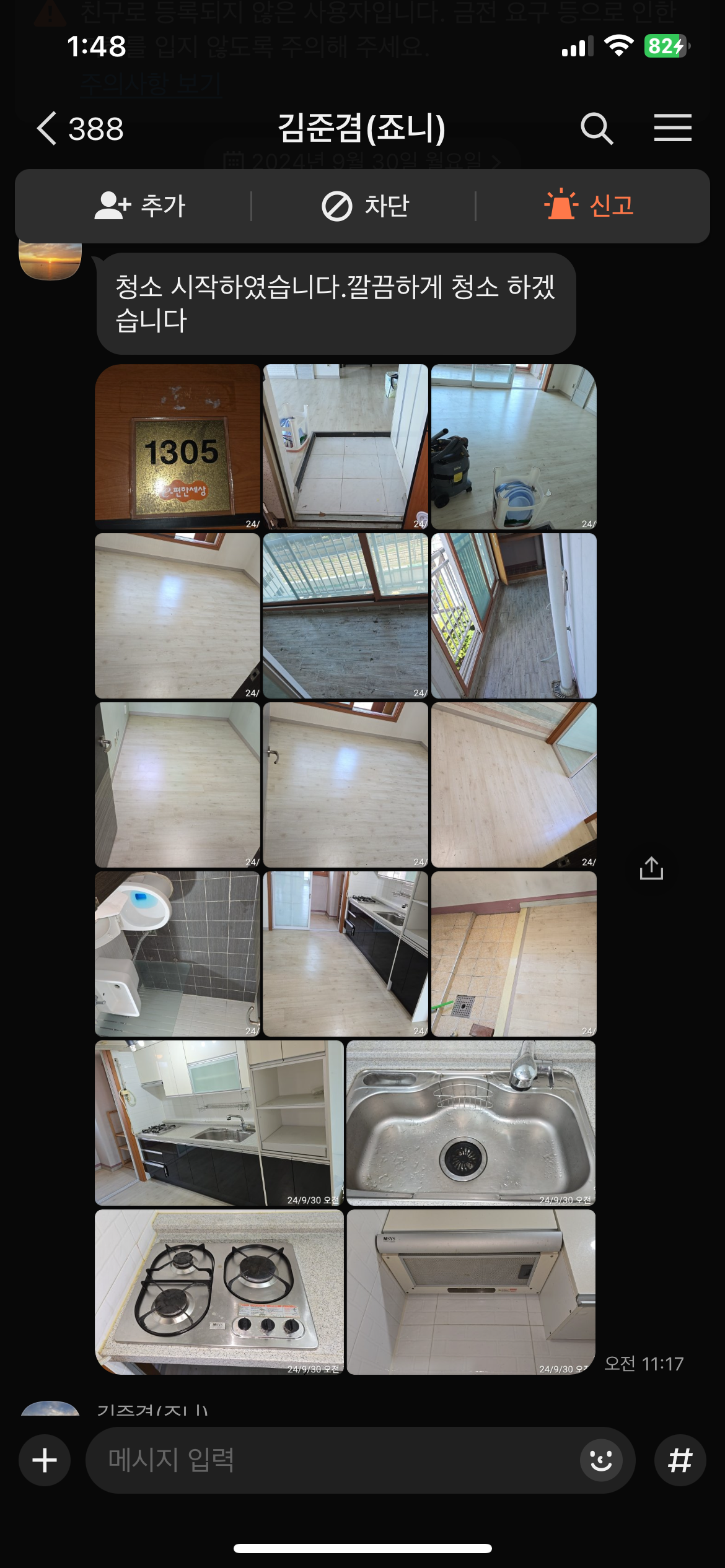The height and width of the screenshot is (1568, 725).
Task: View the kitchen sink close-up photo
Action: (470, 1123)
